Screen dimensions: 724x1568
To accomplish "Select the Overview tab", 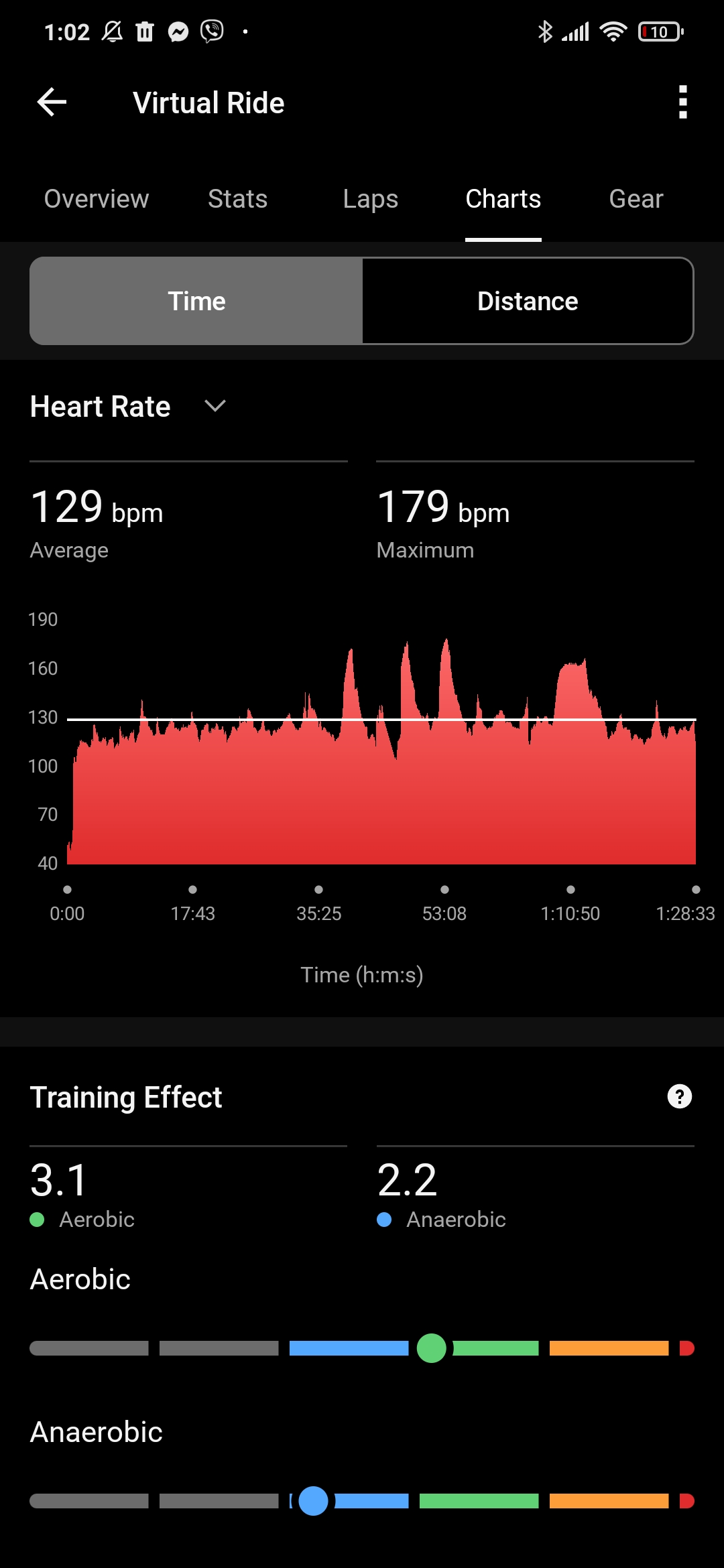I will pyautogui.click(x=96, y=199).
